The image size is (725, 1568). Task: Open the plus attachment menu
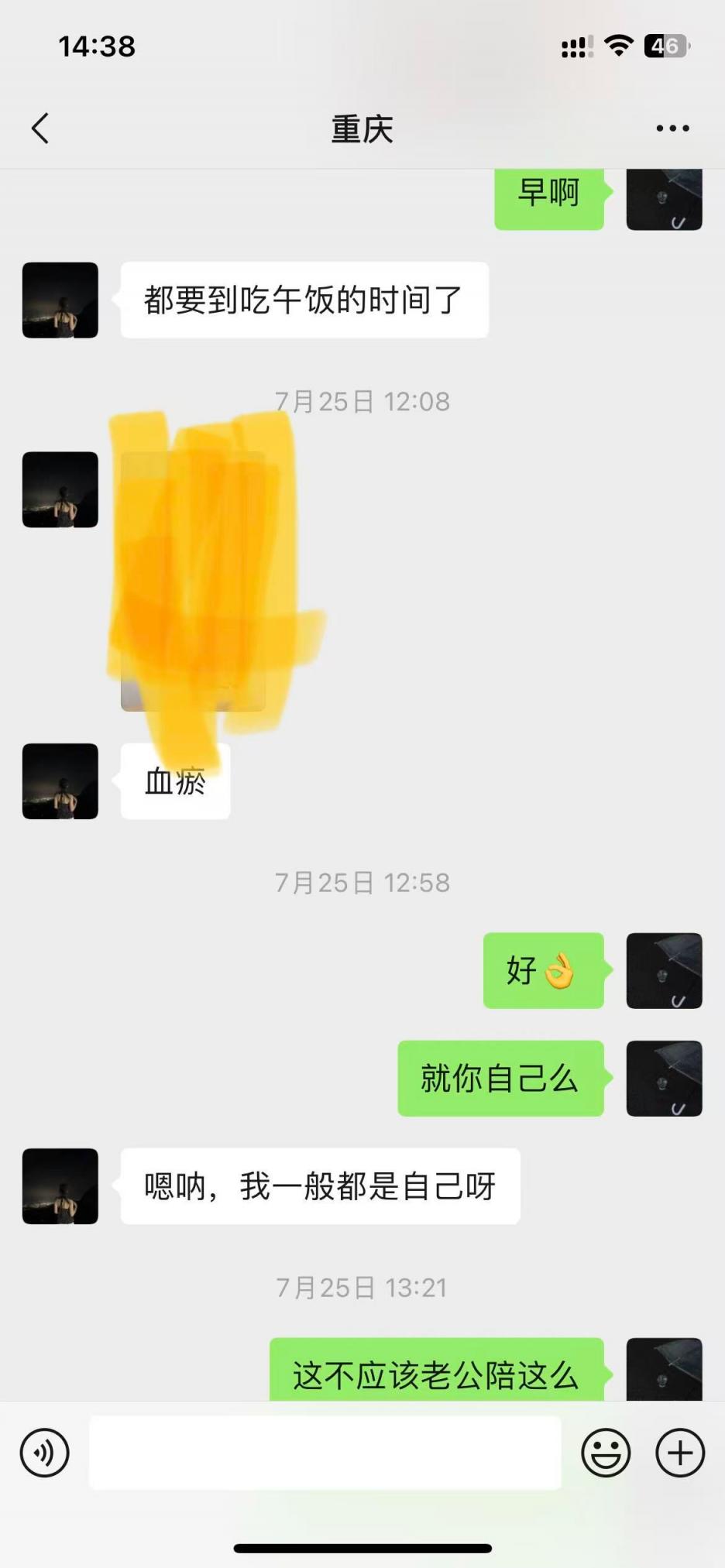tap(679, 1453)
